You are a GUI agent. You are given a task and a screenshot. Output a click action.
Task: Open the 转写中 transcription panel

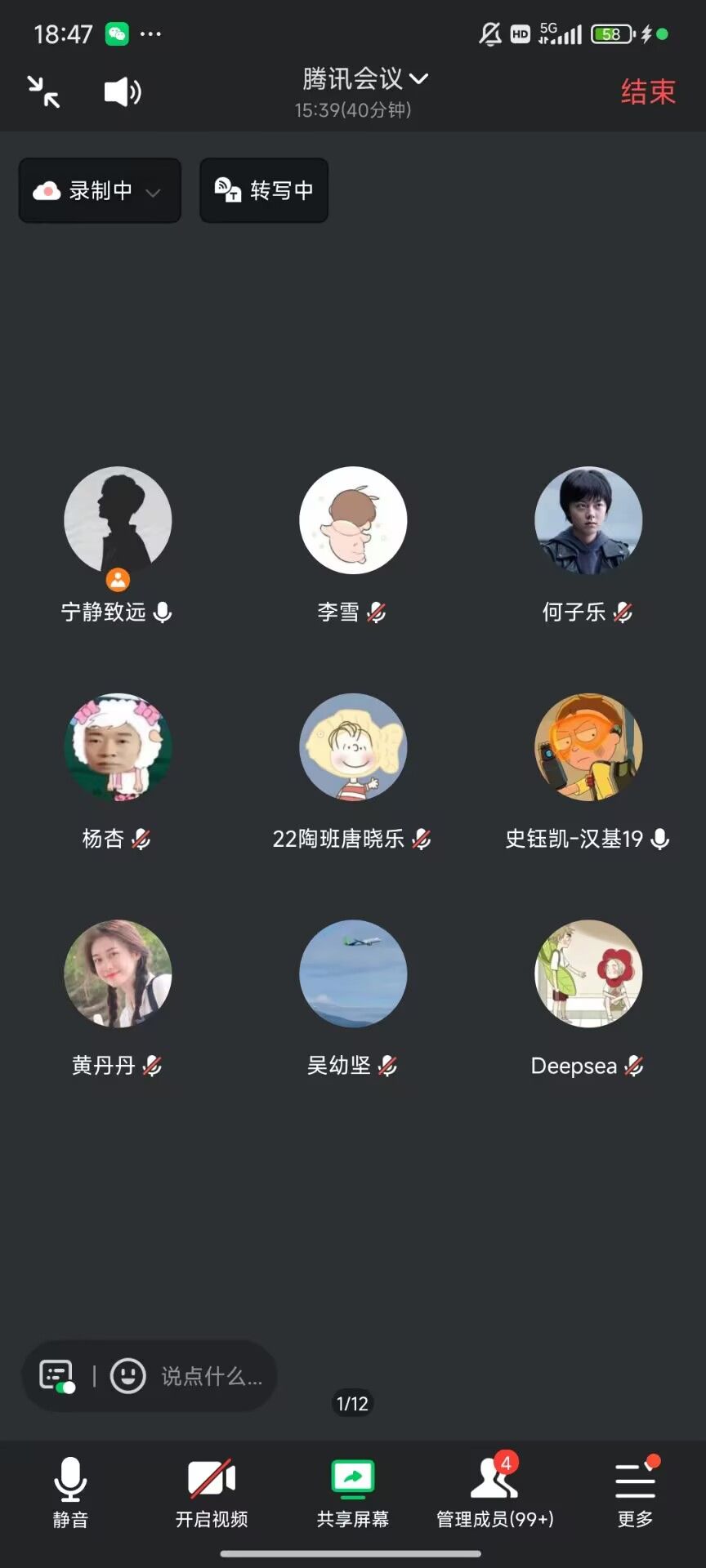264,191
